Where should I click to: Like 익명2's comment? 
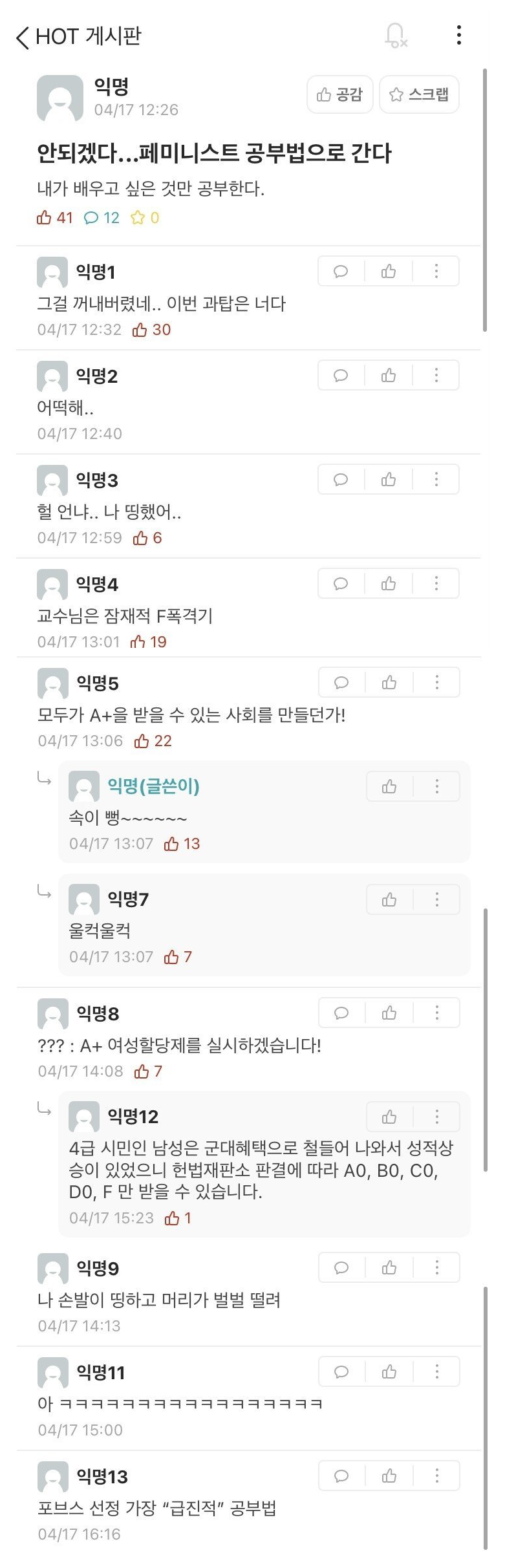click(389, 376)
